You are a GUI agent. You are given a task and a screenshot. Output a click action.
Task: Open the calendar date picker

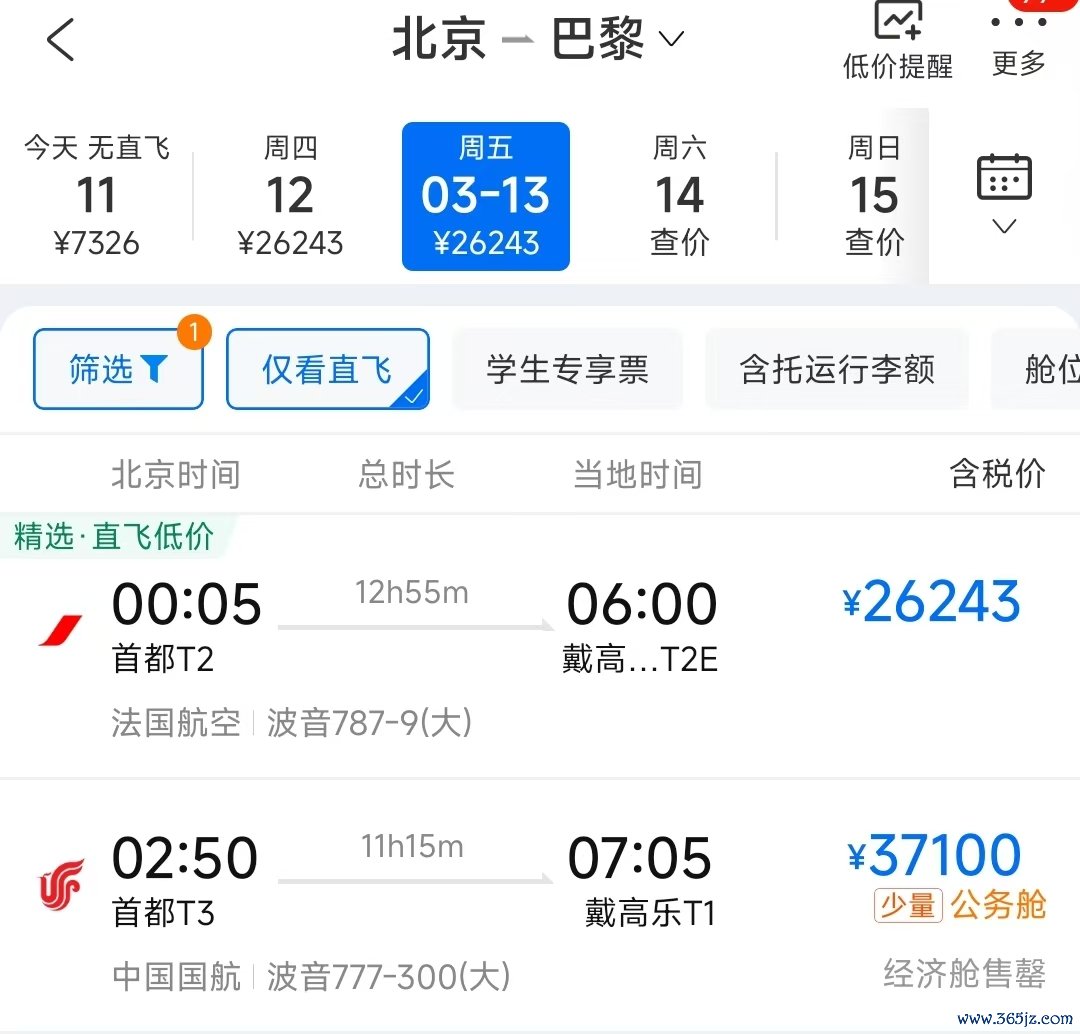(1004, 195)
